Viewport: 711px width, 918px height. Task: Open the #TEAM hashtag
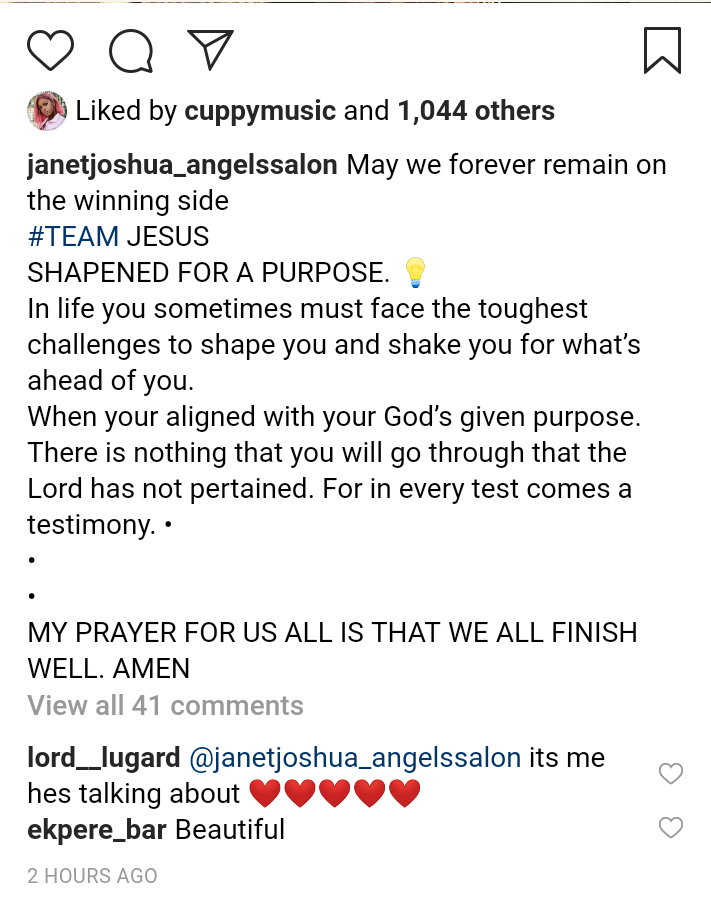pyautogui.click(x=73, y=237)
